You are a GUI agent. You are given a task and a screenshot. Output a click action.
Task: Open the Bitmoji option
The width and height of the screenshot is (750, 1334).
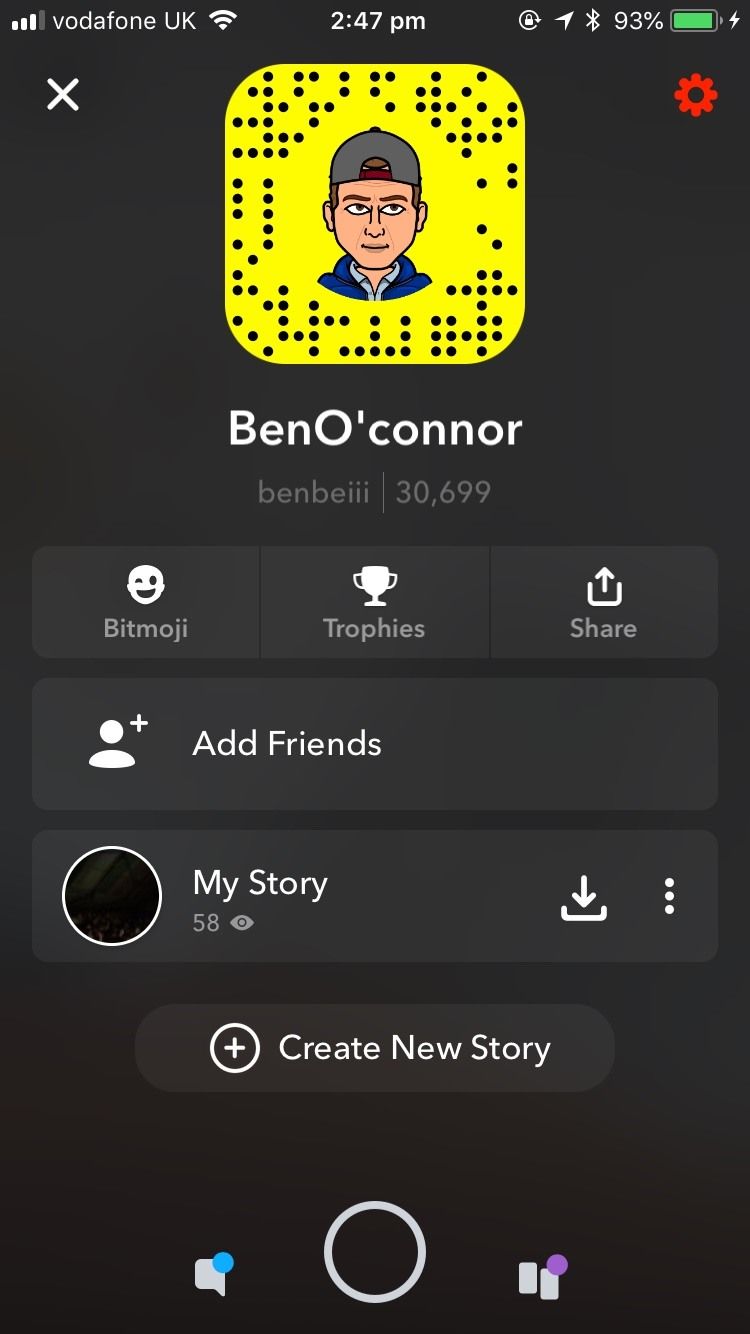(x=146, y=602)
